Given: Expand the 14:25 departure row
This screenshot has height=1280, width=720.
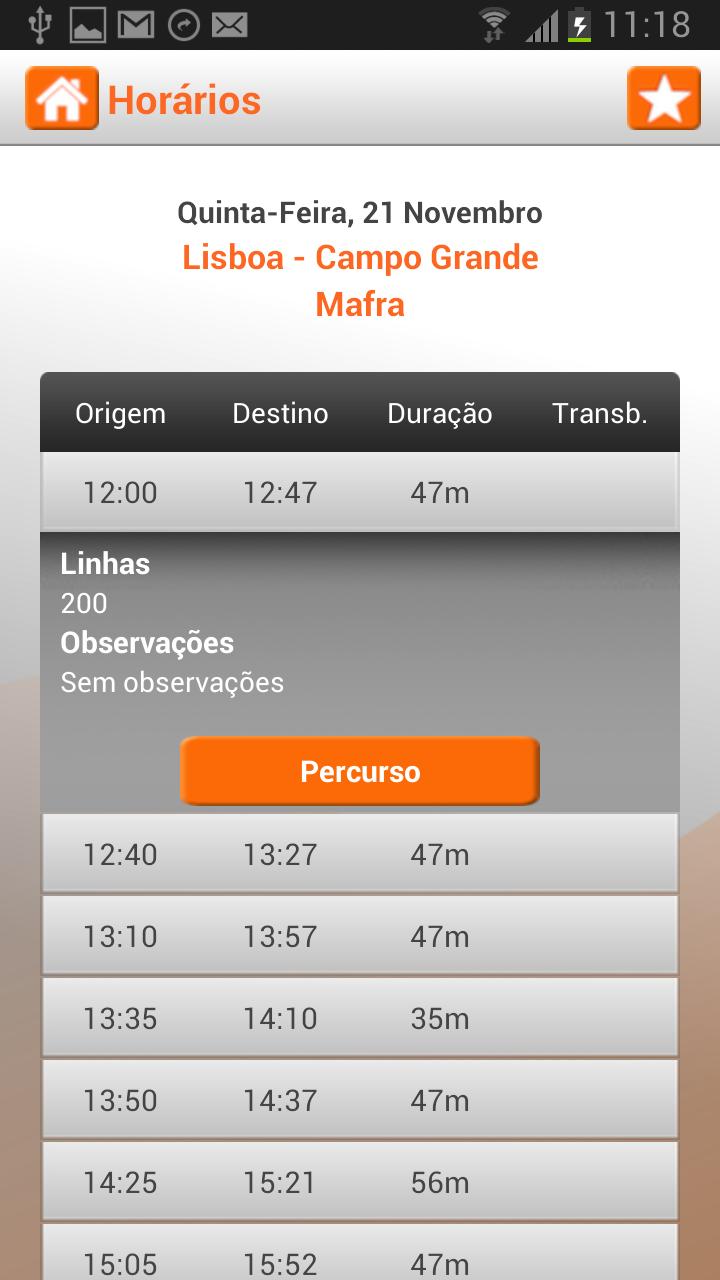Looking at the screenshot, I should click(360, 1181).
